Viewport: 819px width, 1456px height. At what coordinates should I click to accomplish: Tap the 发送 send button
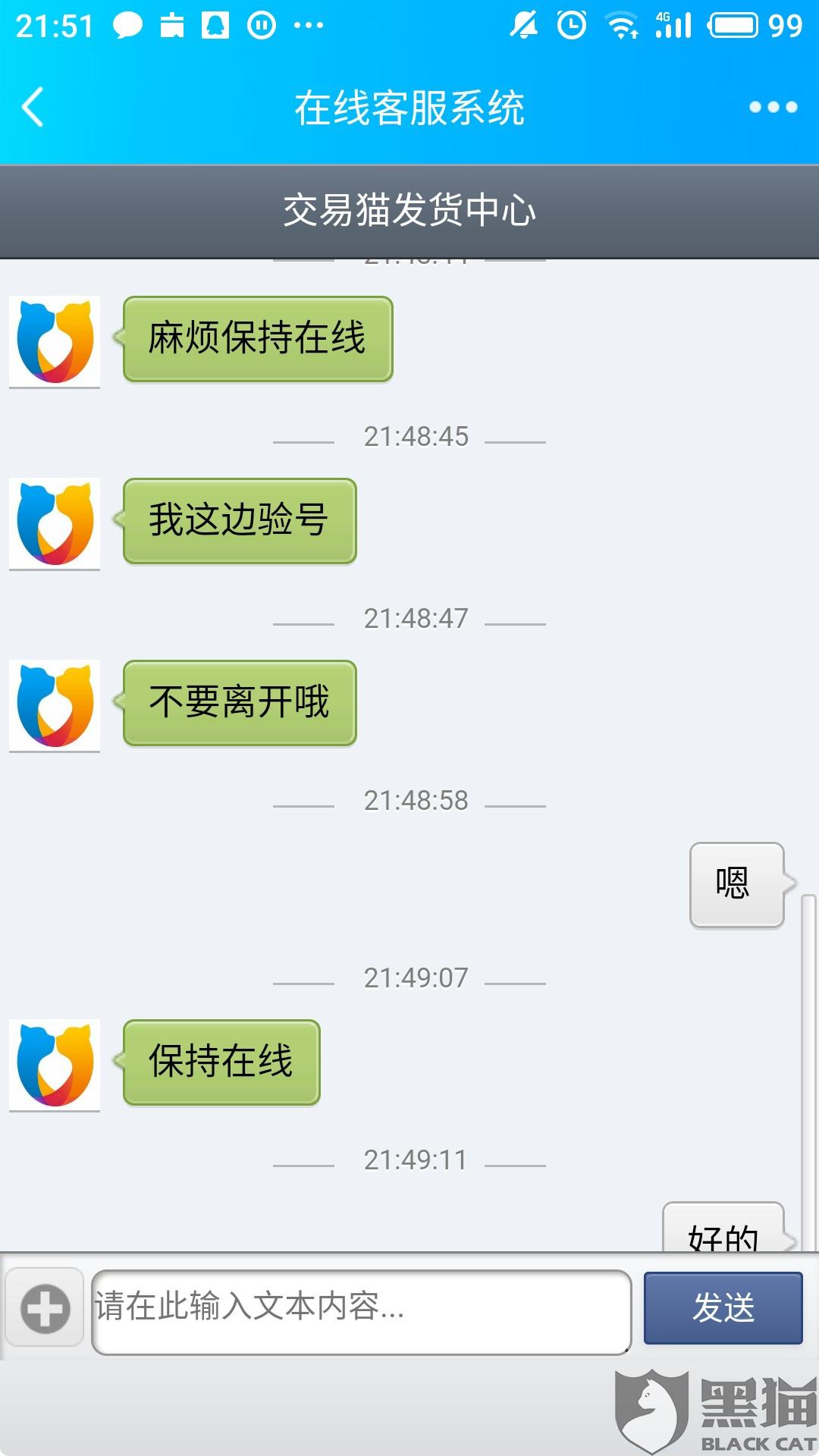pos(723,1308)
